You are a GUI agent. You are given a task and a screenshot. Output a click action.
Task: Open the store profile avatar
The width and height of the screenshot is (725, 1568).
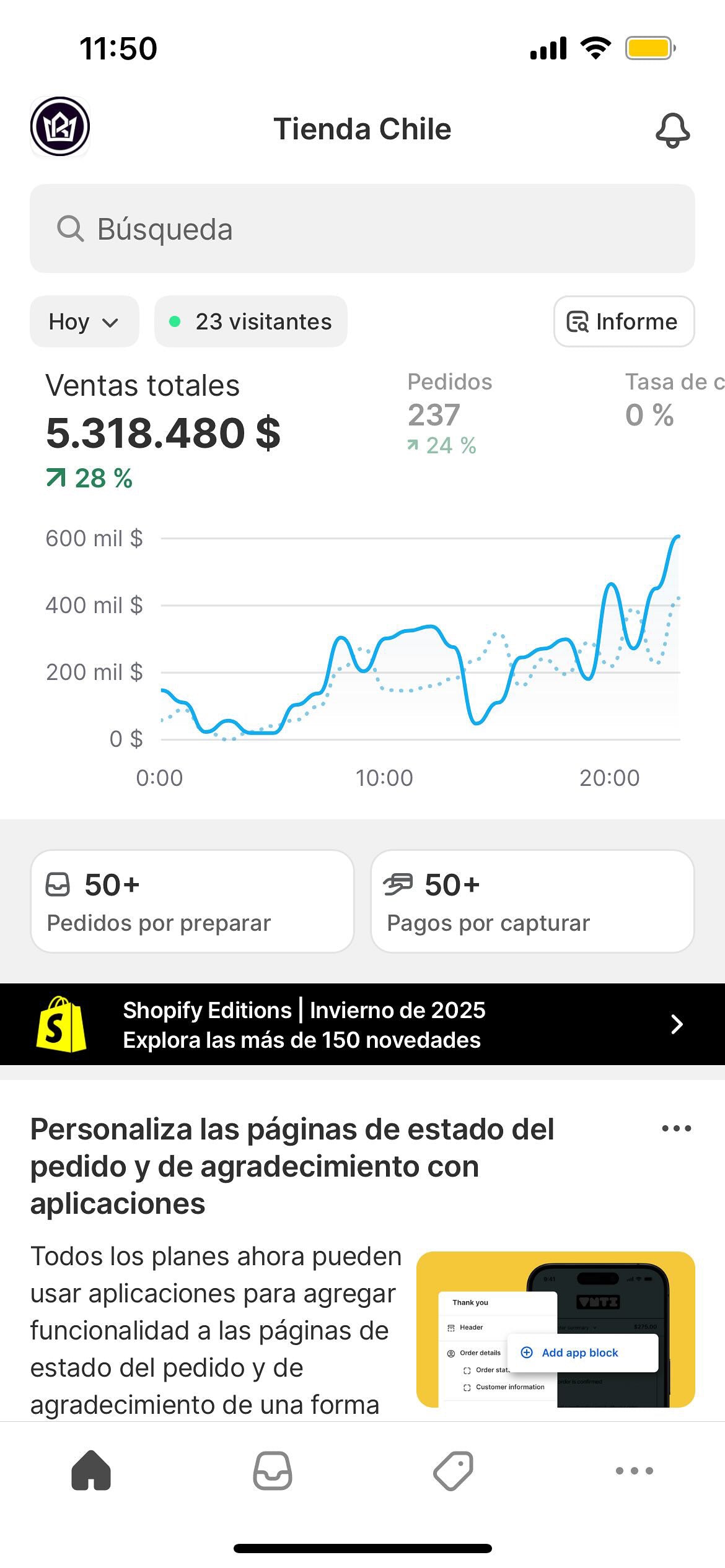60,126
